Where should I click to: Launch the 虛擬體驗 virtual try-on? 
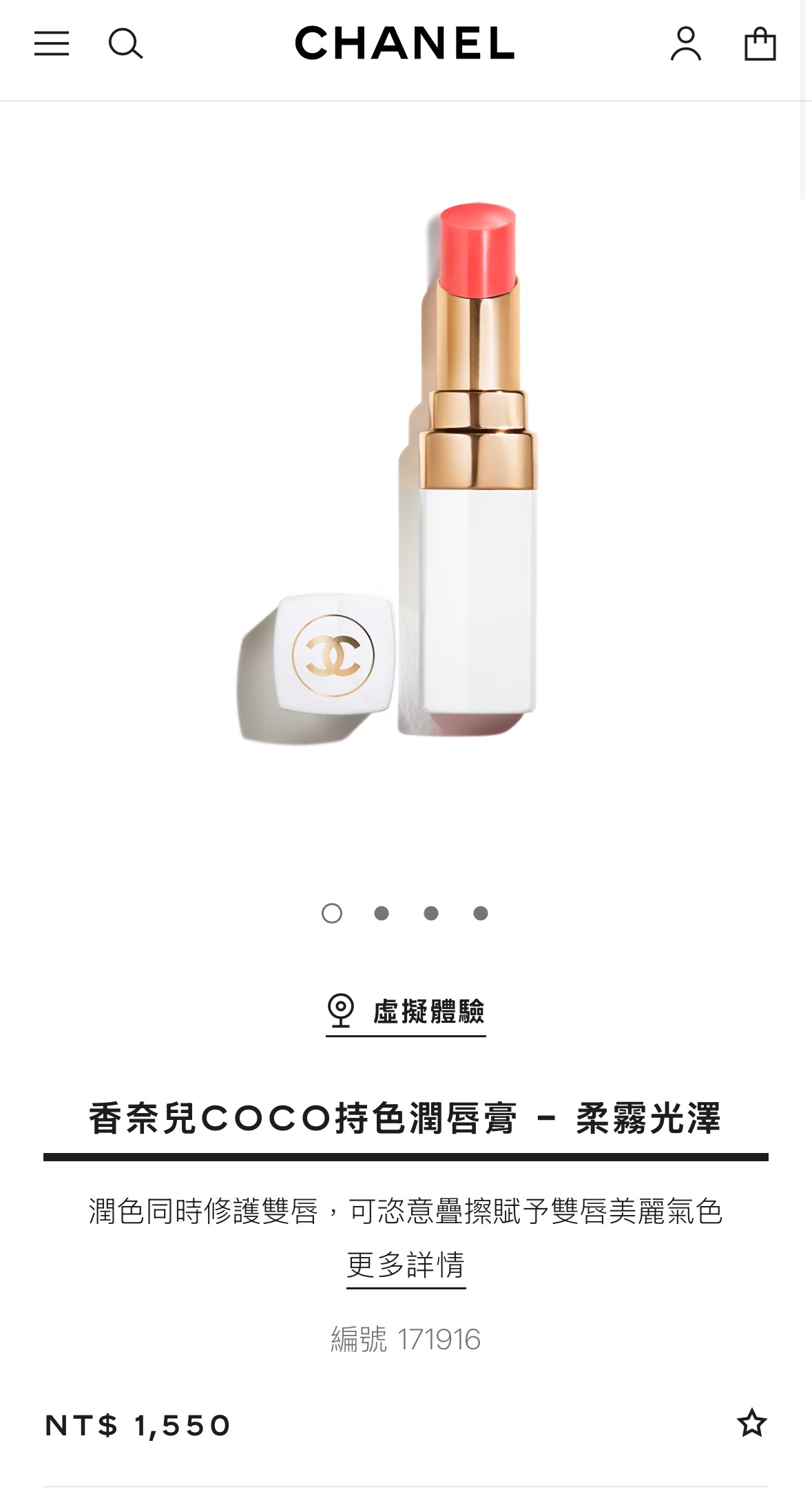point(406,1012)
